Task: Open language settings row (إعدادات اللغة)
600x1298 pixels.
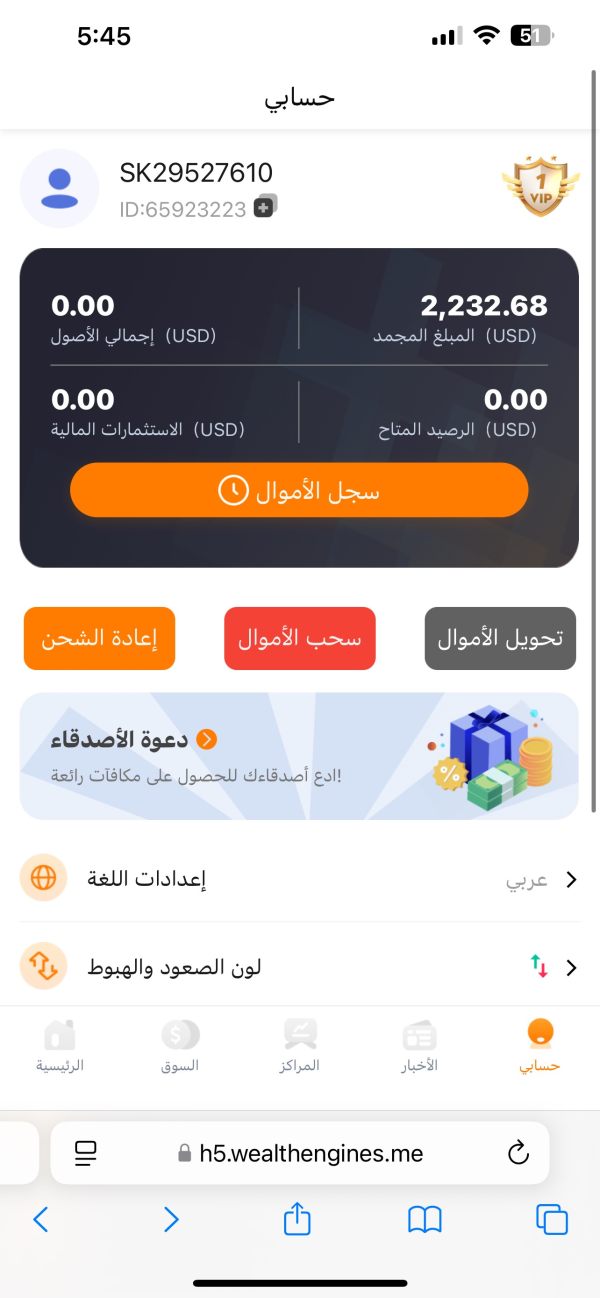Action: [x=299, y=879]
